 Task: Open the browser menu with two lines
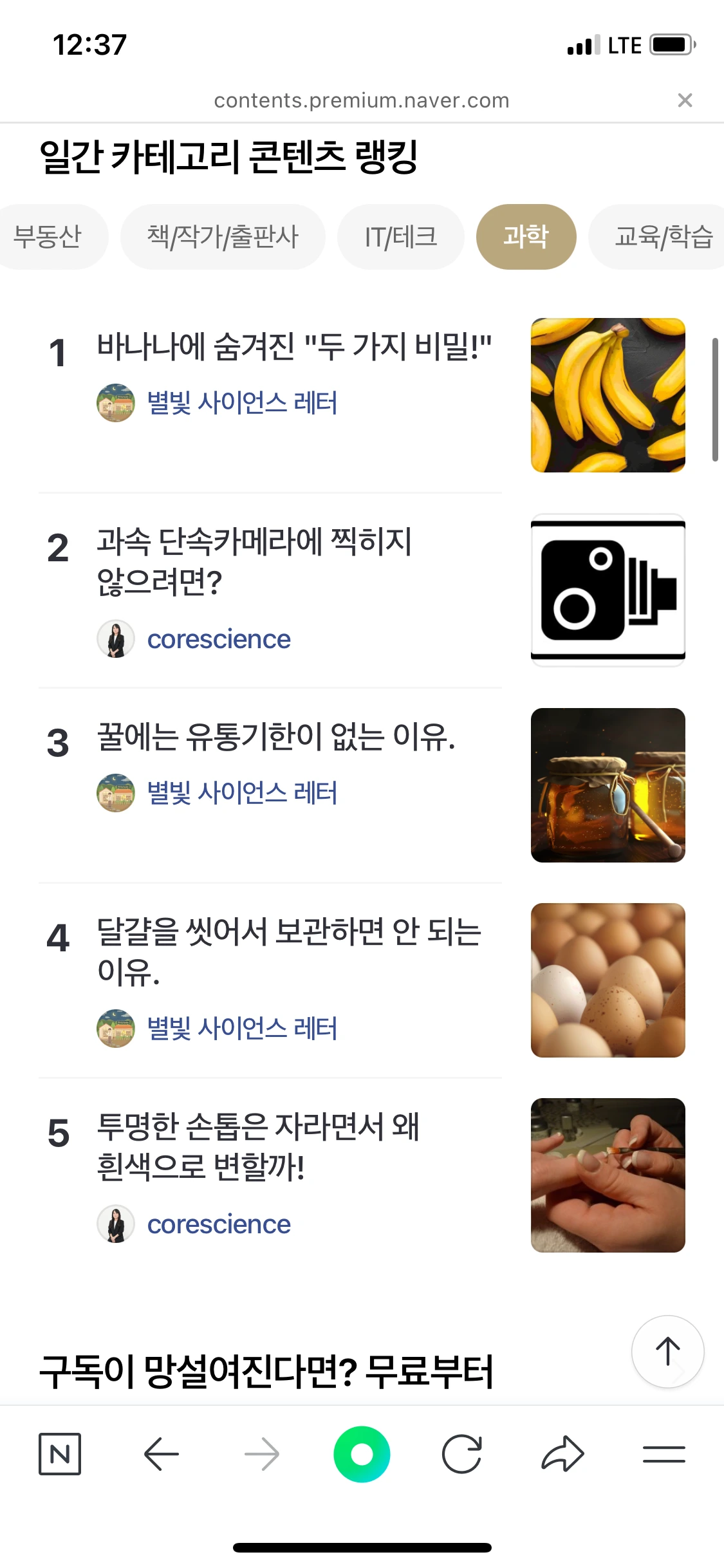(x=664, y=1454)
